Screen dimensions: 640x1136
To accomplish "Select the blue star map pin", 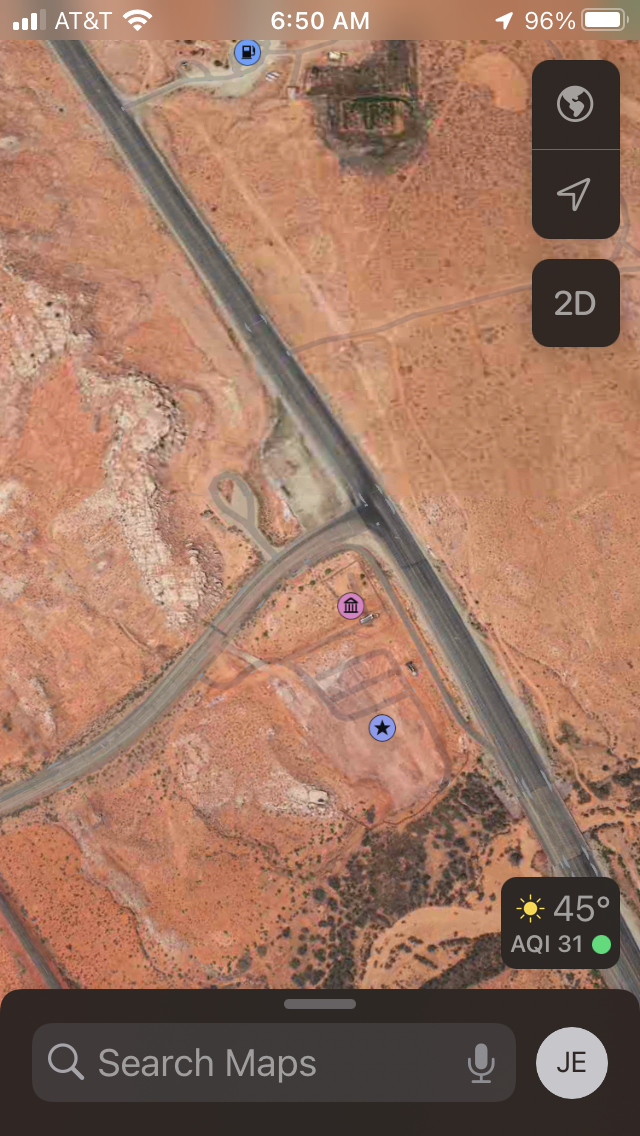I will [x=382, y=728].
